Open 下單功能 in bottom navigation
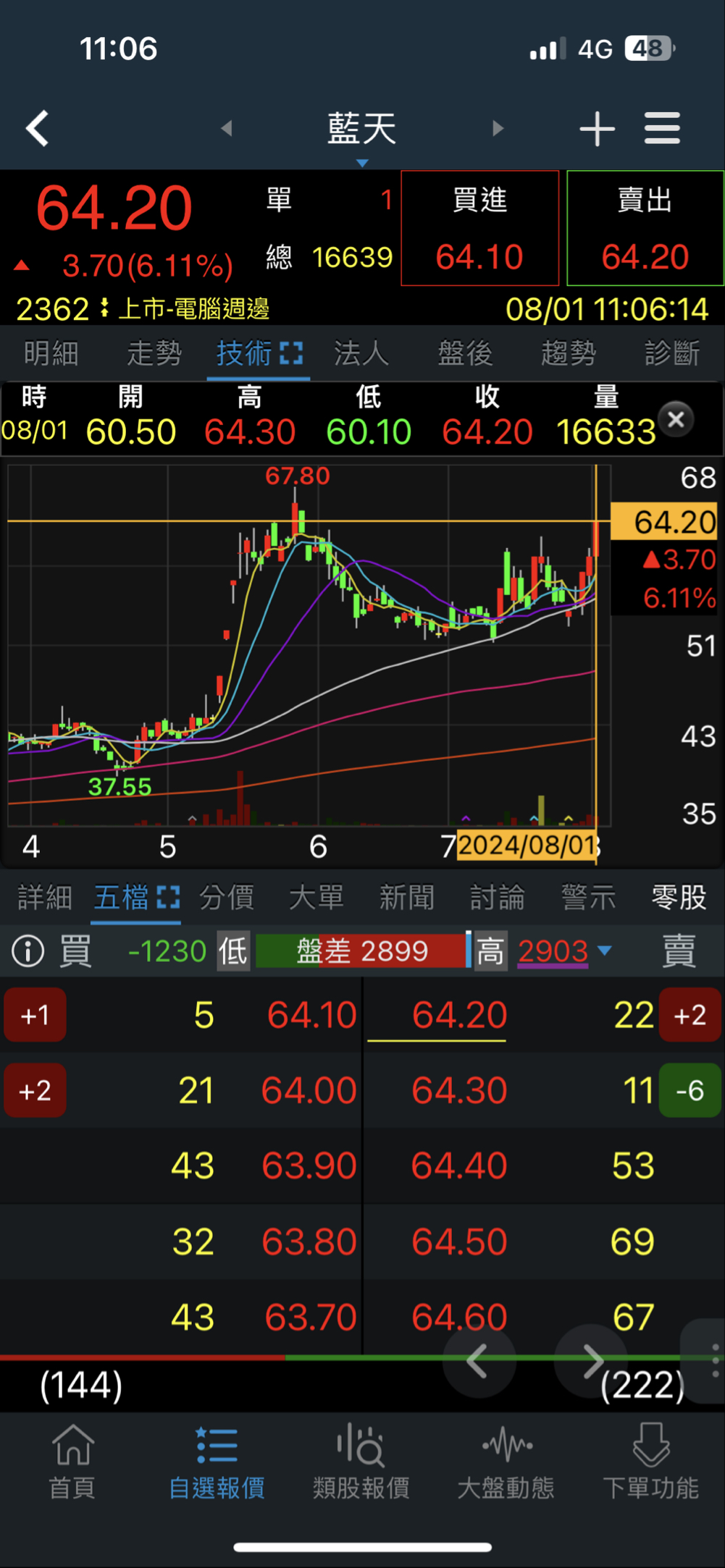The width and height of the screenshot is (725, 1568). click(x=650, y=1462)
